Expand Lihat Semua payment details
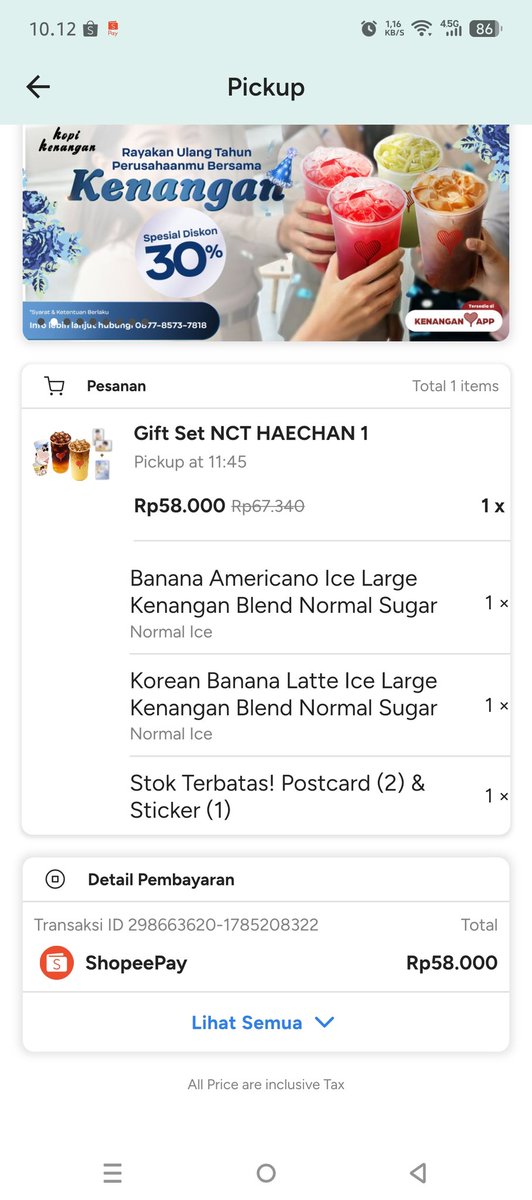This screenshot has width=532, height=1200. pyautogui.click(x=264, y=1022)
